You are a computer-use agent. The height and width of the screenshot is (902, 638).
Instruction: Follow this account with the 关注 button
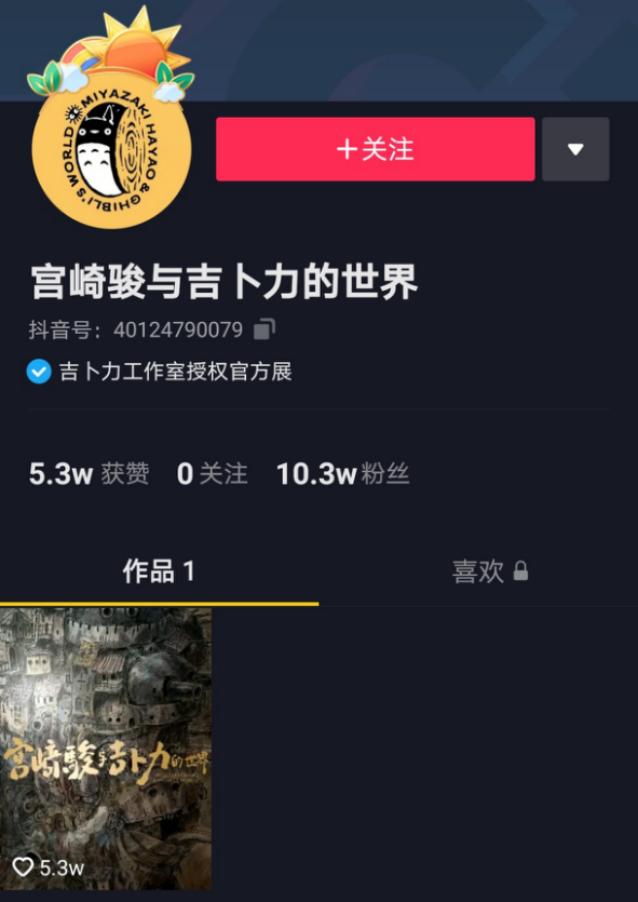[x=375, y=150]
